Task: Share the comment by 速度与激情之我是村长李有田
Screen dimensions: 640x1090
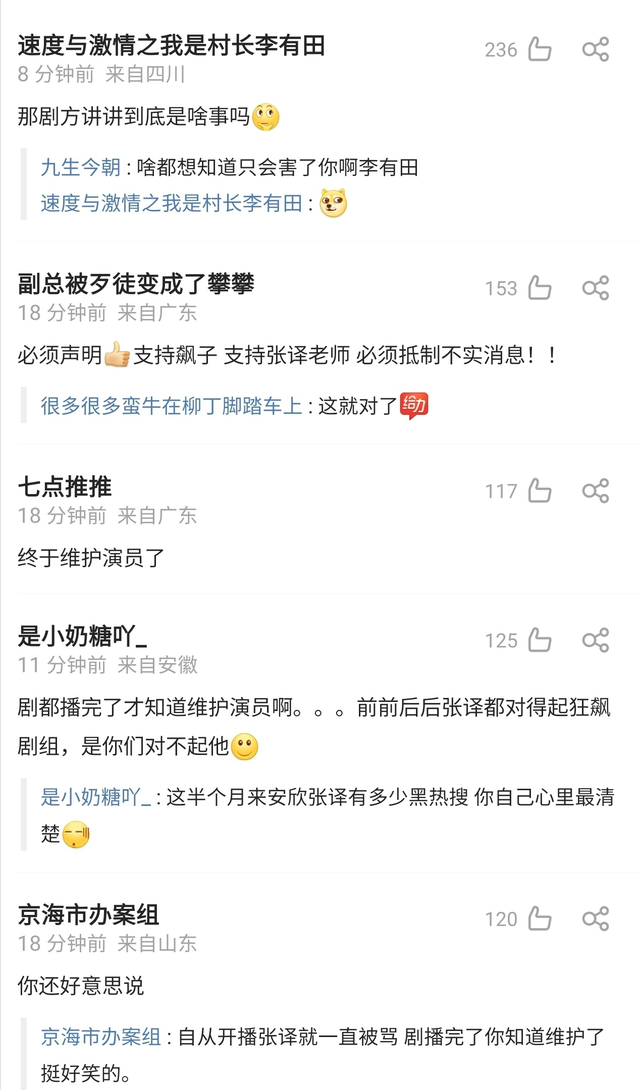Action: pos(596,49)
